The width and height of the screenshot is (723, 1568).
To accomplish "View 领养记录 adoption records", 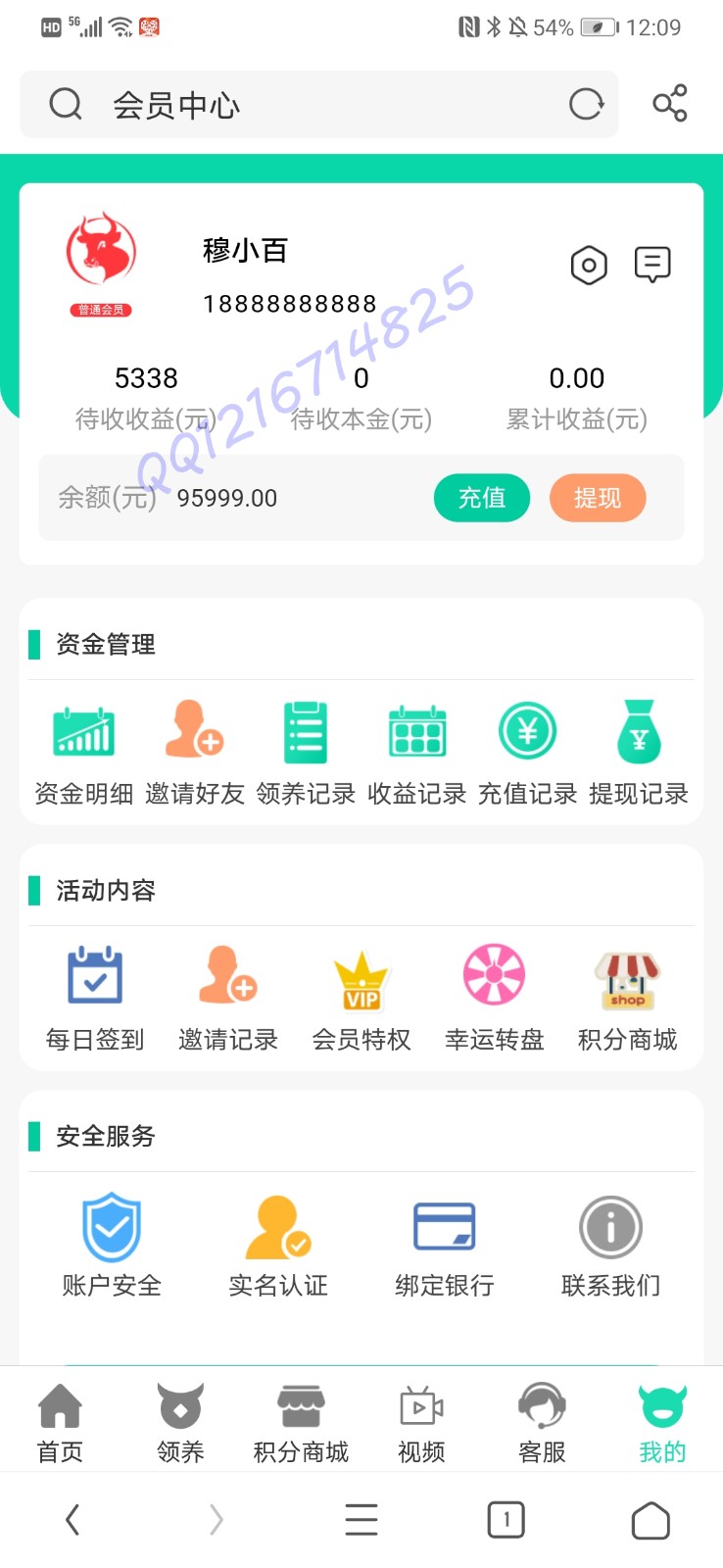I will (306, 753).
